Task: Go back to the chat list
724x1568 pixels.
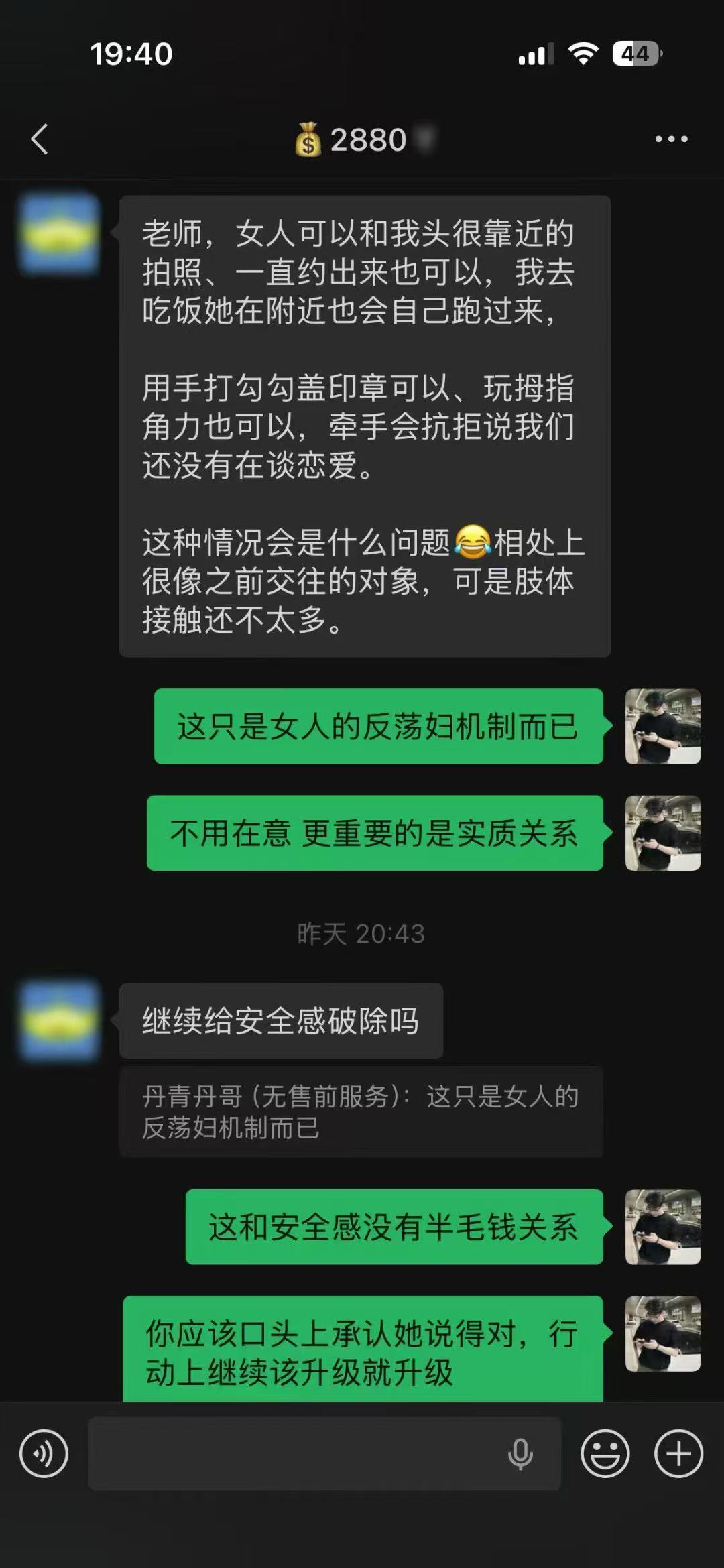Action: coord(40,139)
